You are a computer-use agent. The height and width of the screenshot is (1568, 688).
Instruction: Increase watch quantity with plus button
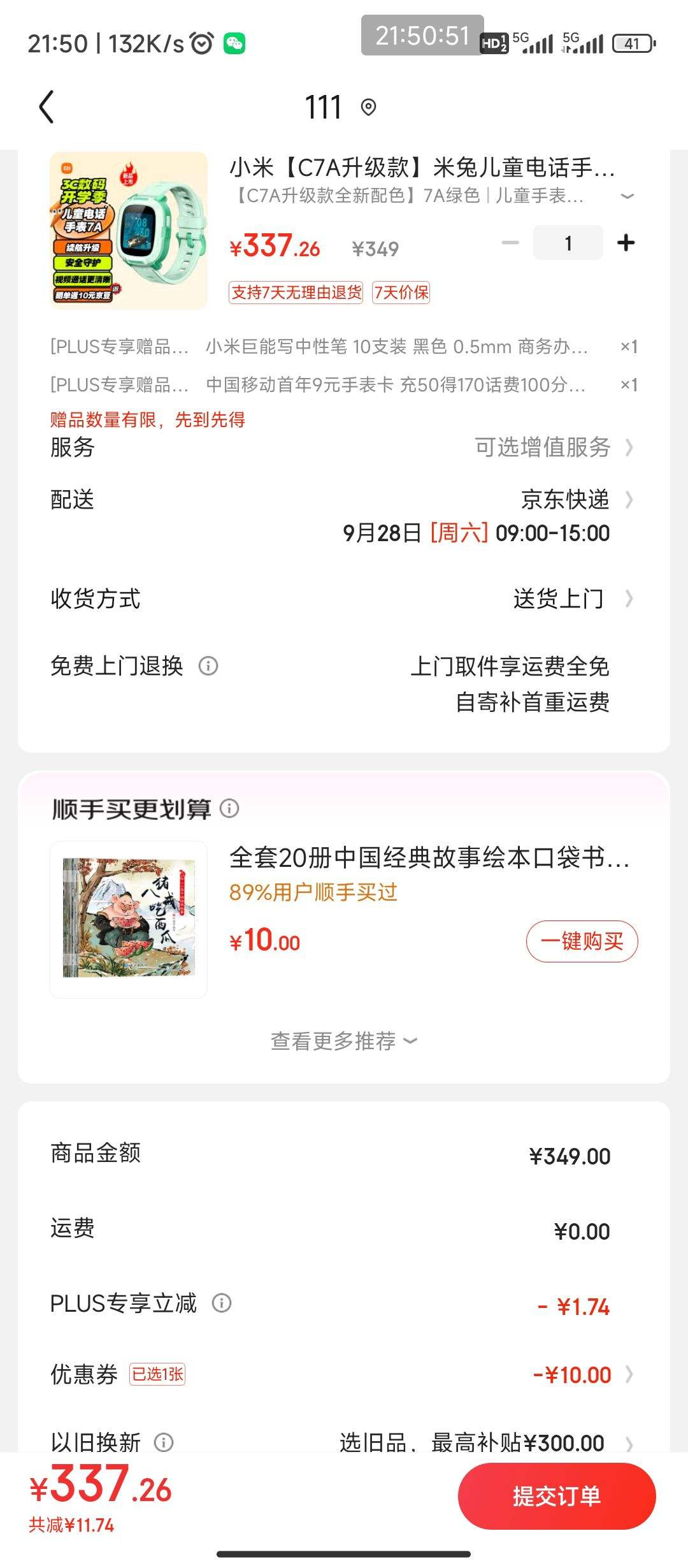click(x=626, y=243)
